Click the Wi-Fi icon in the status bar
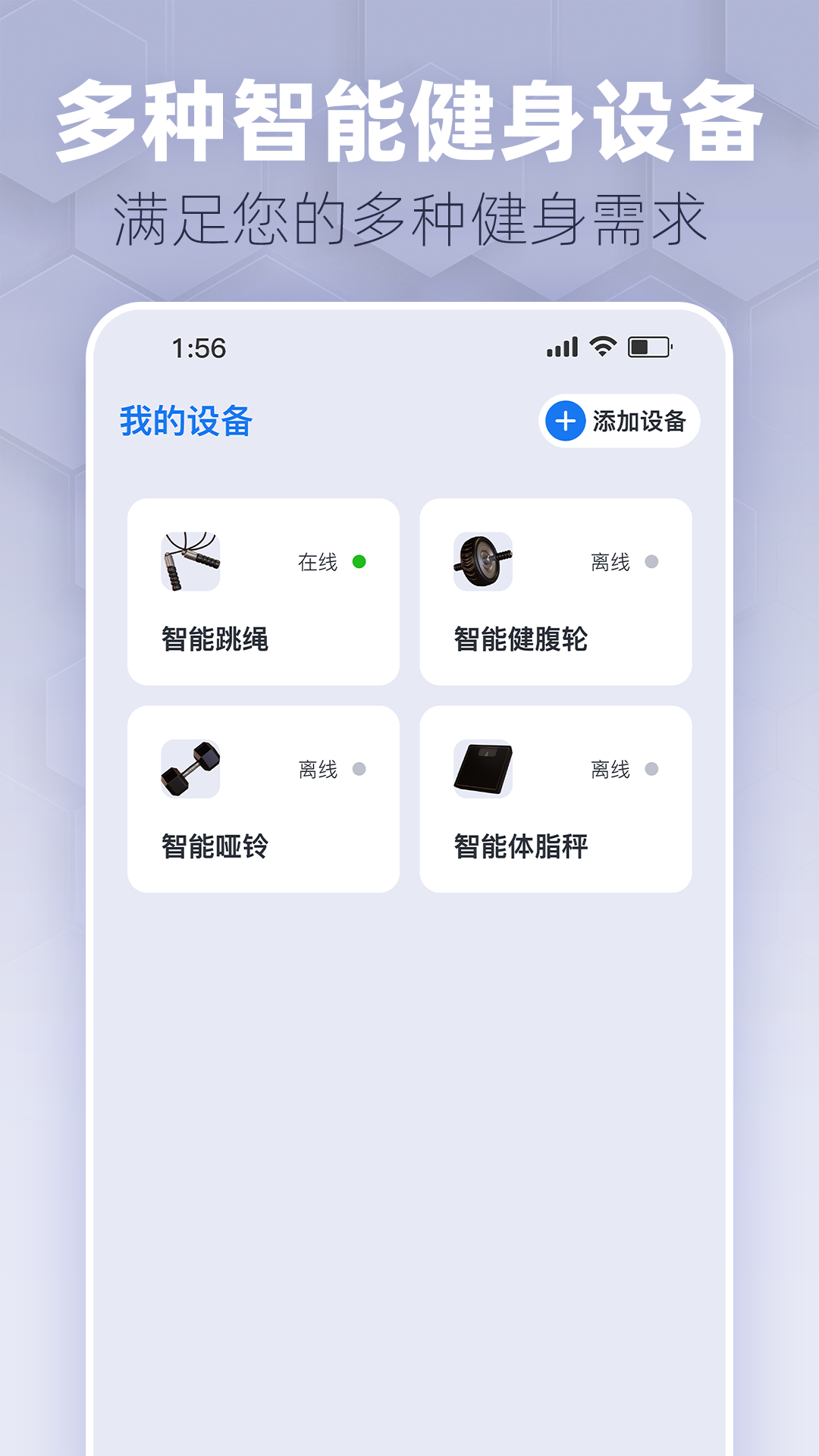This screenshot has width=819, height=1456. pos(601,347)
